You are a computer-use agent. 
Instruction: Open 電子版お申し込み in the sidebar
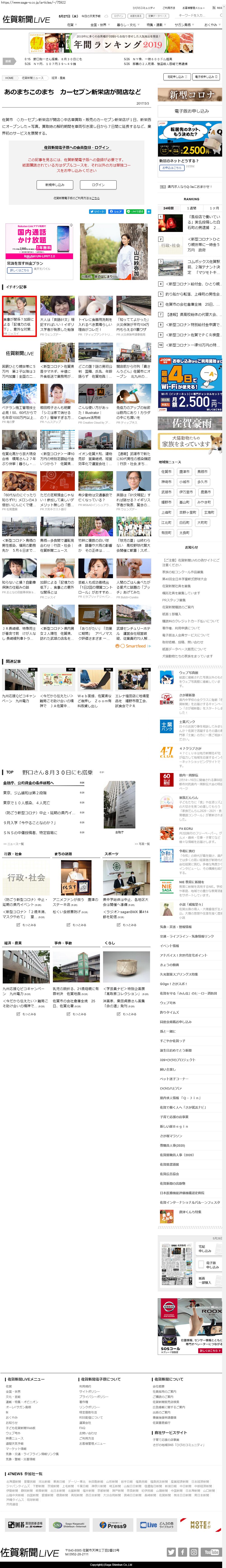(191, 111)
